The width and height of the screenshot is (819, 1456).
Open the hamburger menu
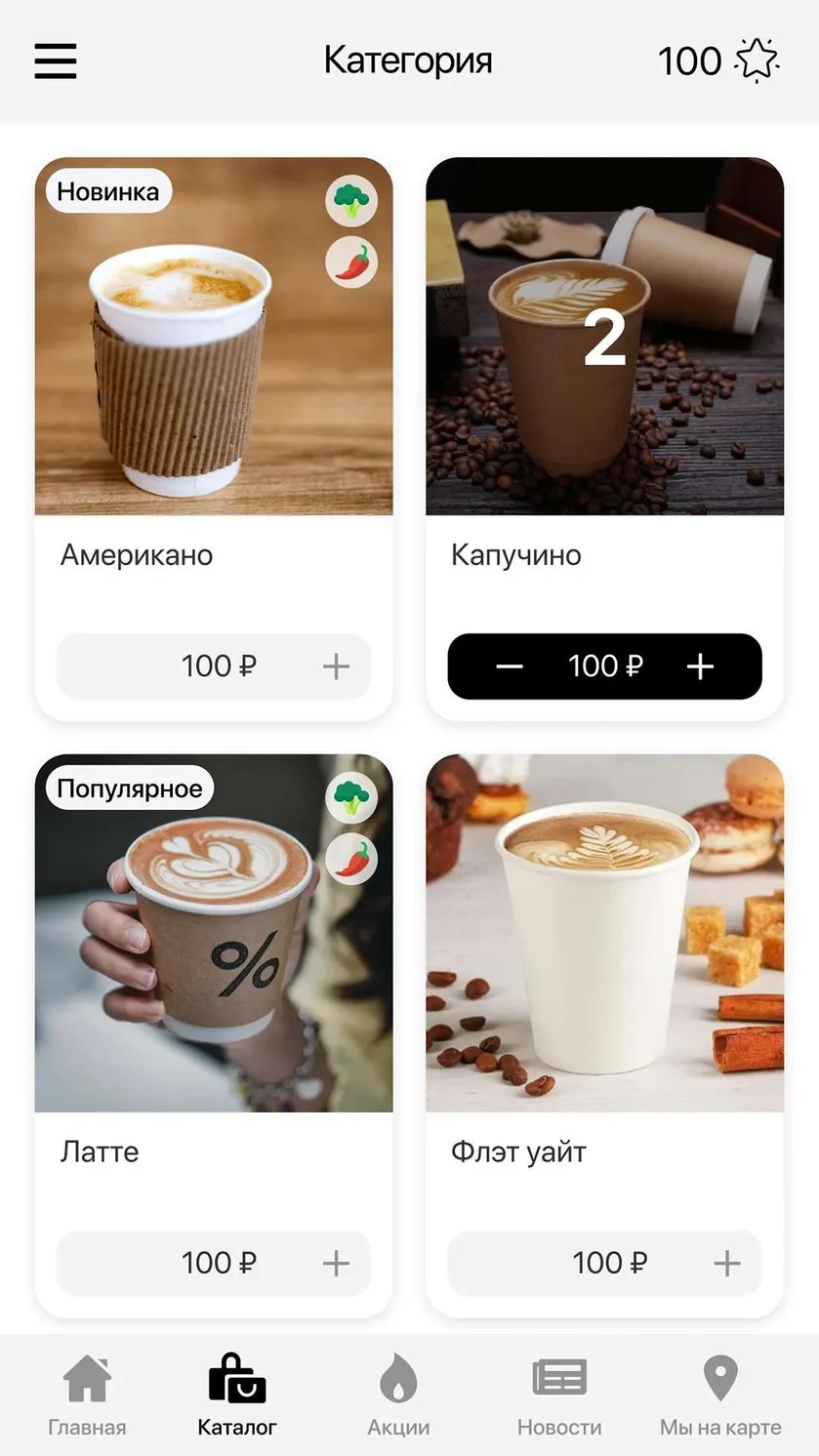coord(56,61)
